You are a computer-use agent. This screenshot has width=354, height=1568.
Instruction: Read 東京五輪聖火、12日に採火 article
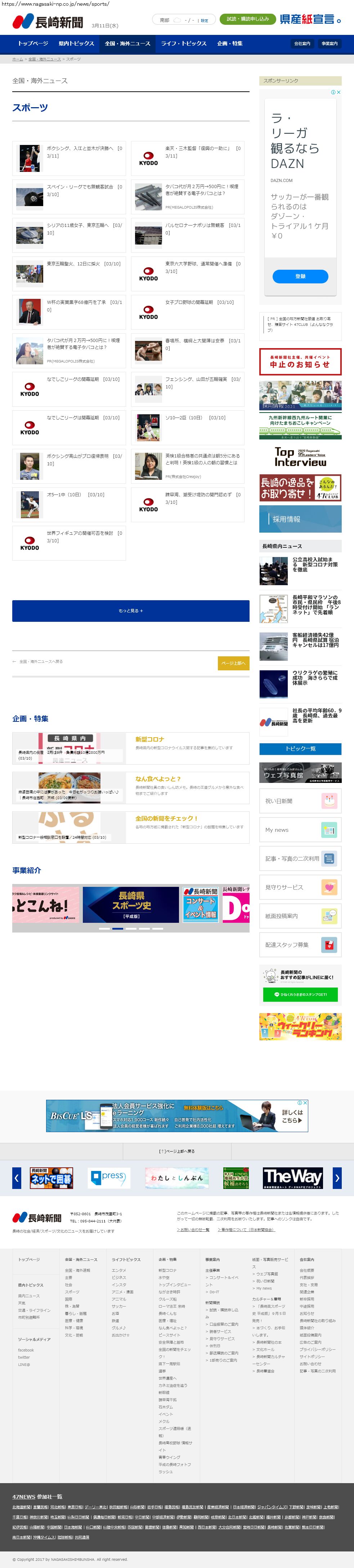pos(69,274)
